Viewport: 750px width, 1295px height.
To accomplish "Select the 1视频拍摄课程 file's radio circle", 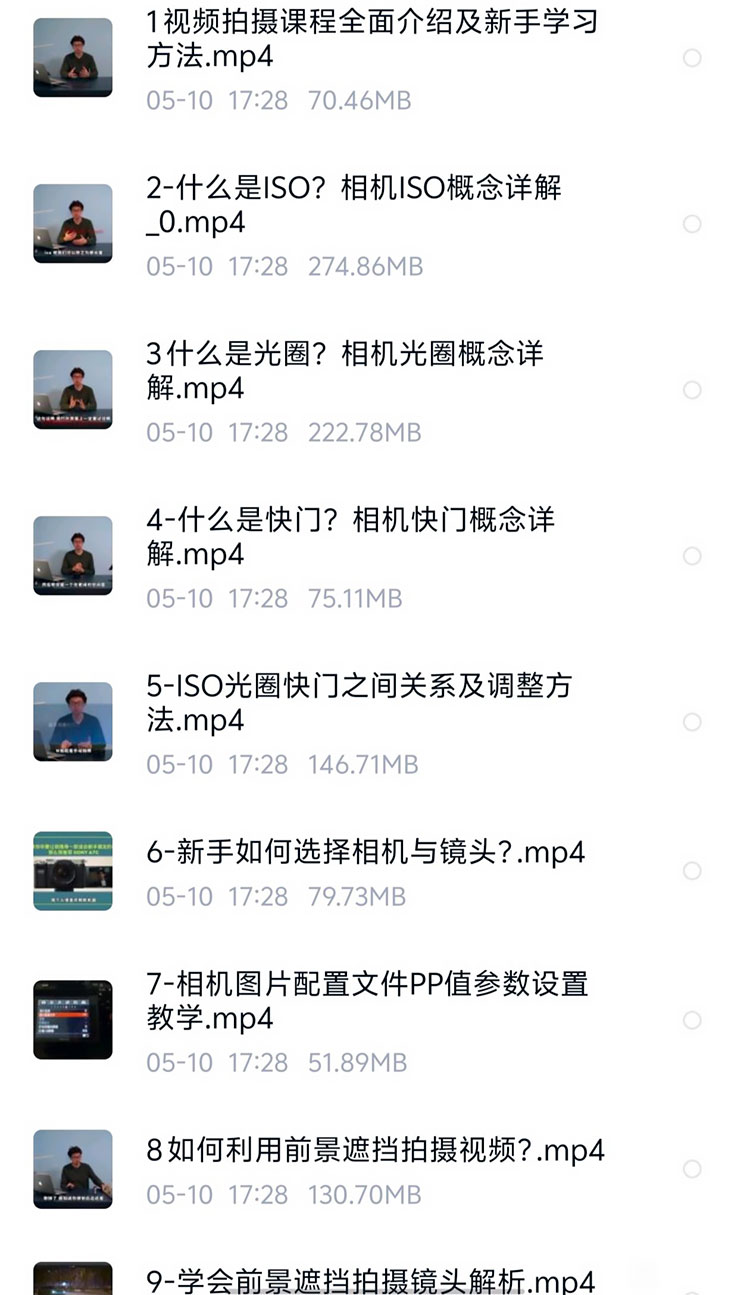I will tap(692, 58).
